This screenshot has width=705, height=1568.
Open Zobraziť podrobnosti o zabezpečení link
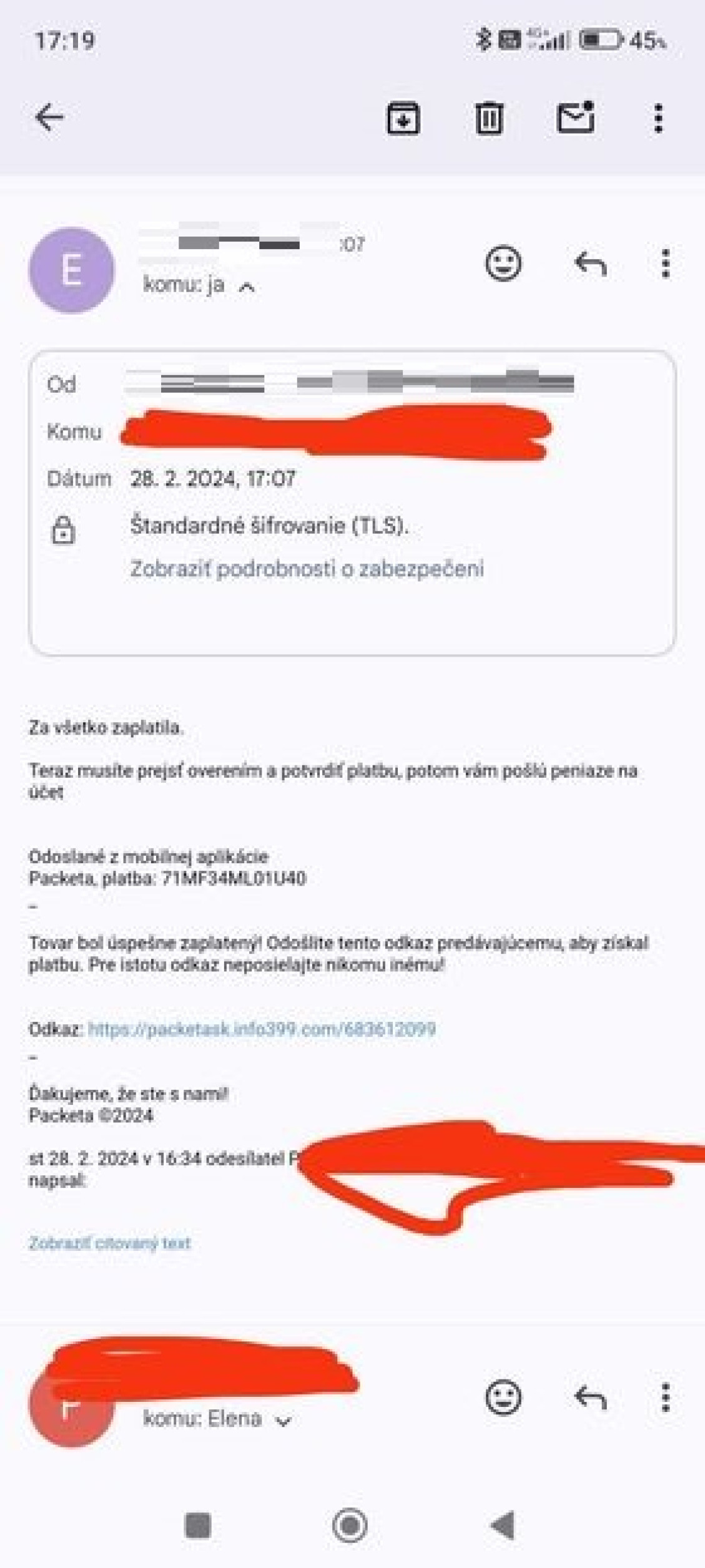point(307,569)
